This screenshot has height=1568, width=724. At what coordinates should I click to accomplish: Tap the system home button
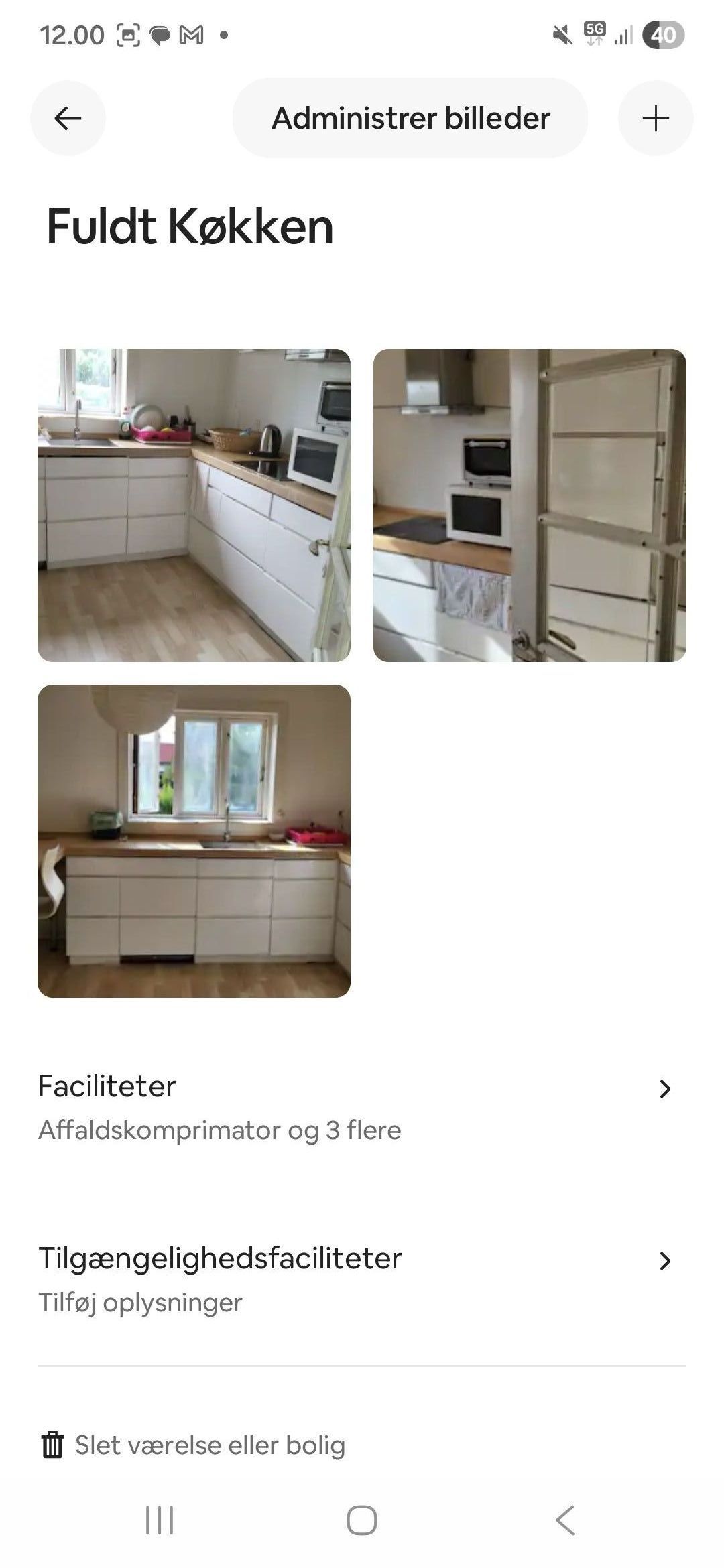tap(362, 1520)
